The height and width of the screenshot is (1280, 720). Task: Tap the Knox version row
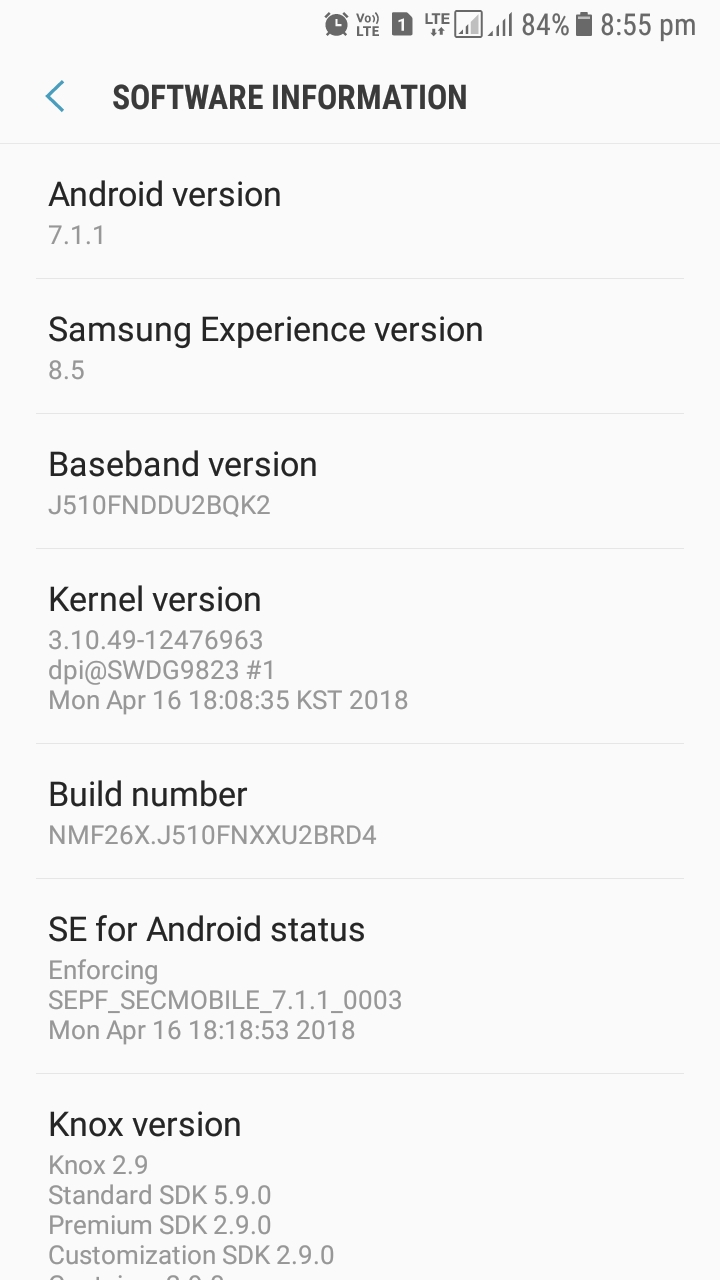[360, 1178]
